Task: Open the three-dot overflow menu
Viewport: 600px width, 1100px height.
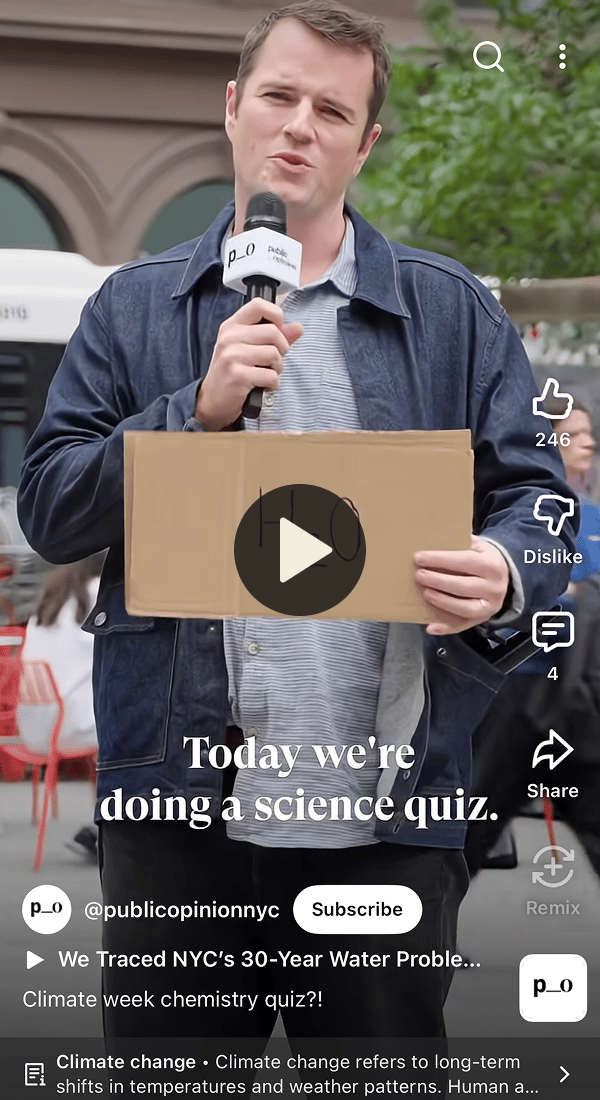Action: click(x=562, y=57)
